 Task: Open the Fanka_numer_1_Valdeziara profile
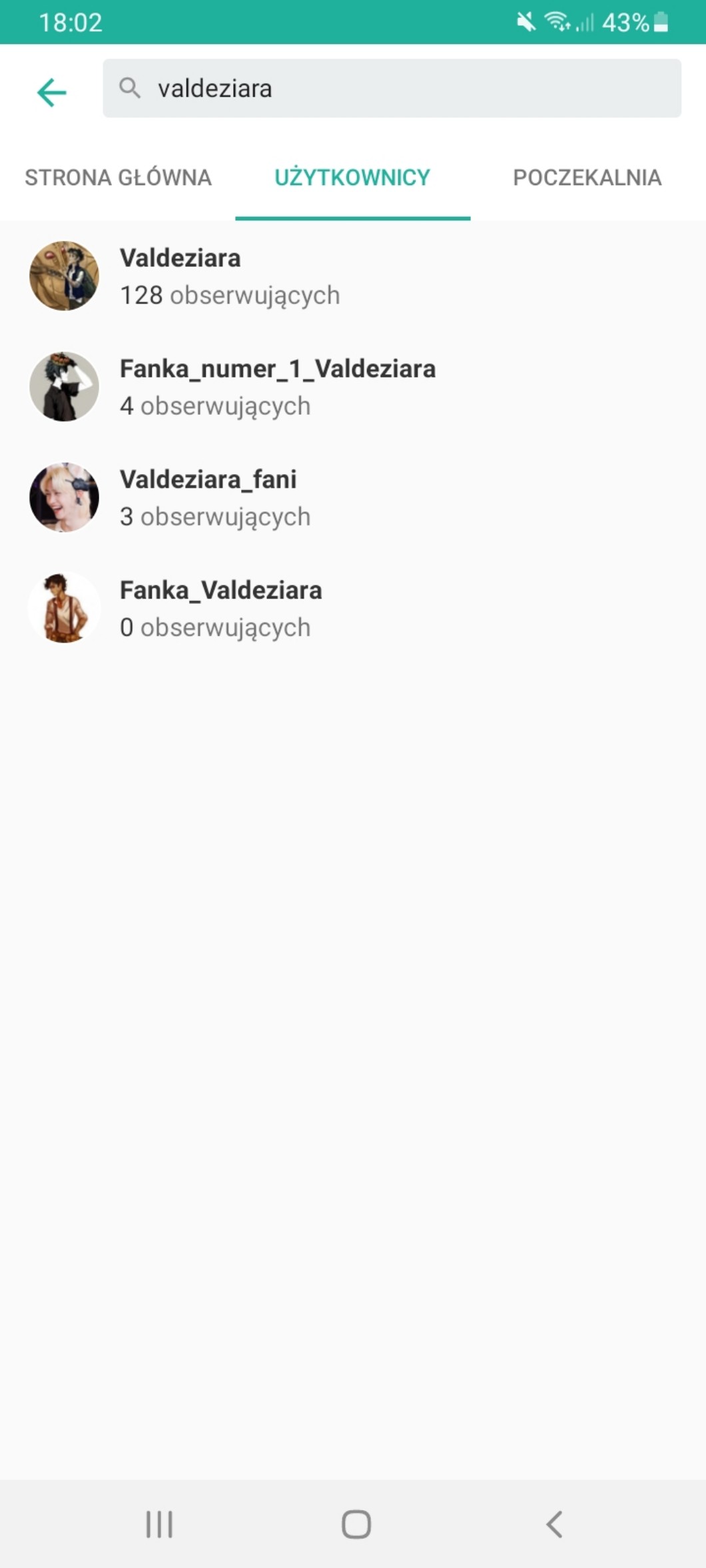pyautogui.click(x=277, y=386)
